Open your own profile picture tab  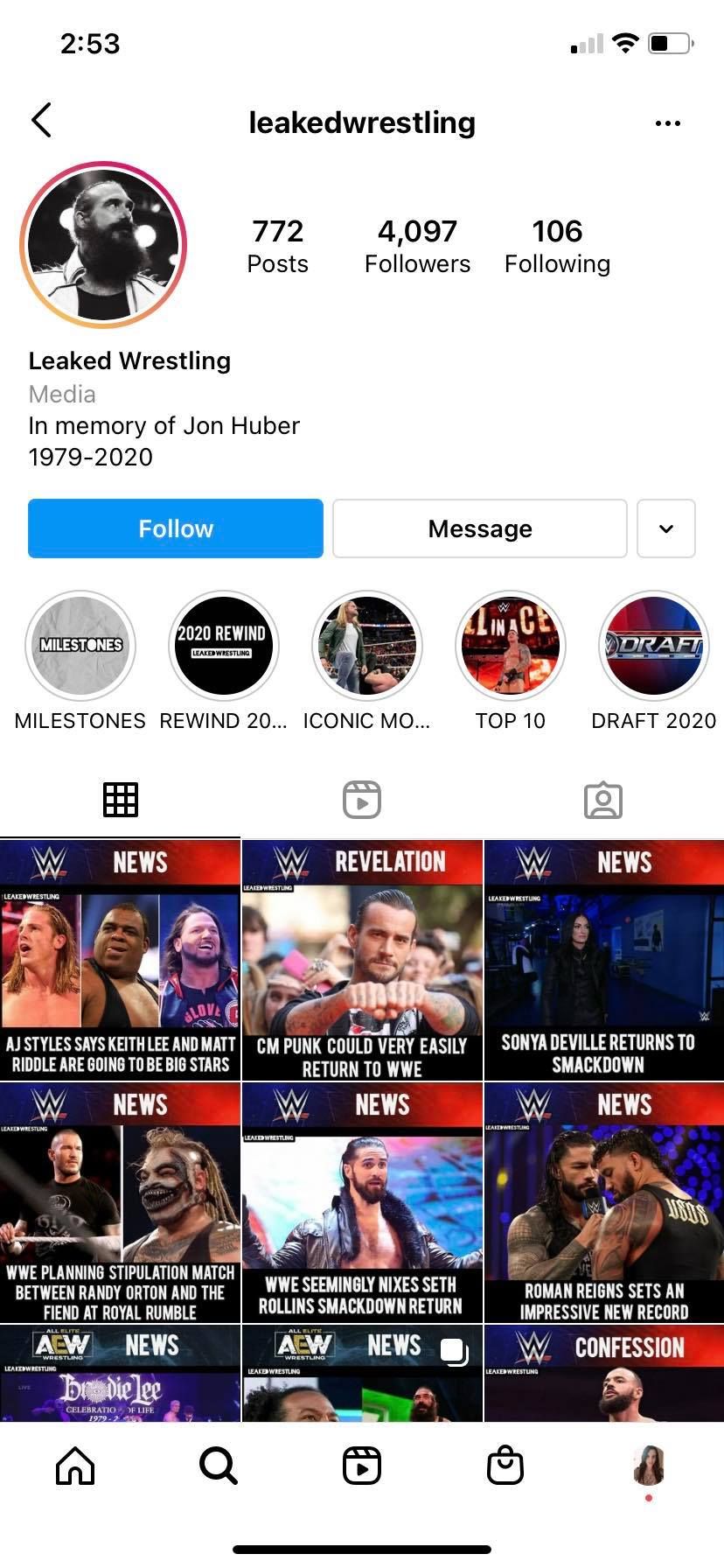tap(648, 1466)
